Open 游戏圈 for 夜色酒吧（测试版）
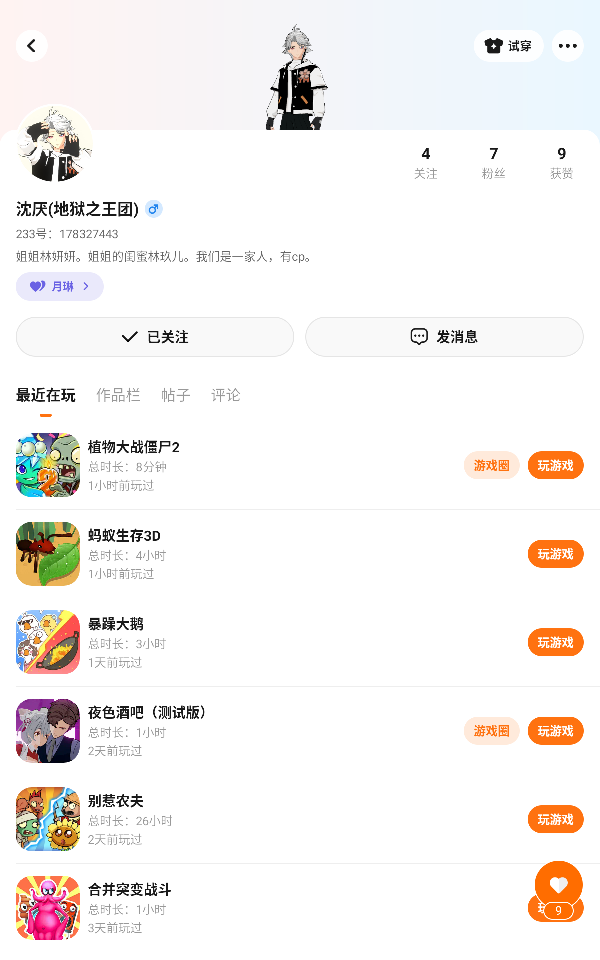 pyautogui.click(x=491, y=731)
